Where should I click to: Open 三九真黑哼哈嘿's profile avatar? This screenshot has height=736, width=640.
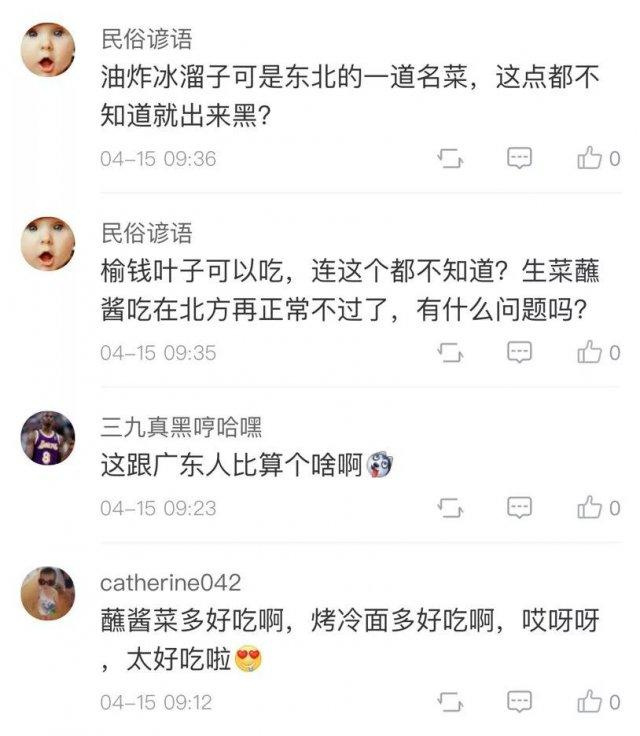coord(48,438)
